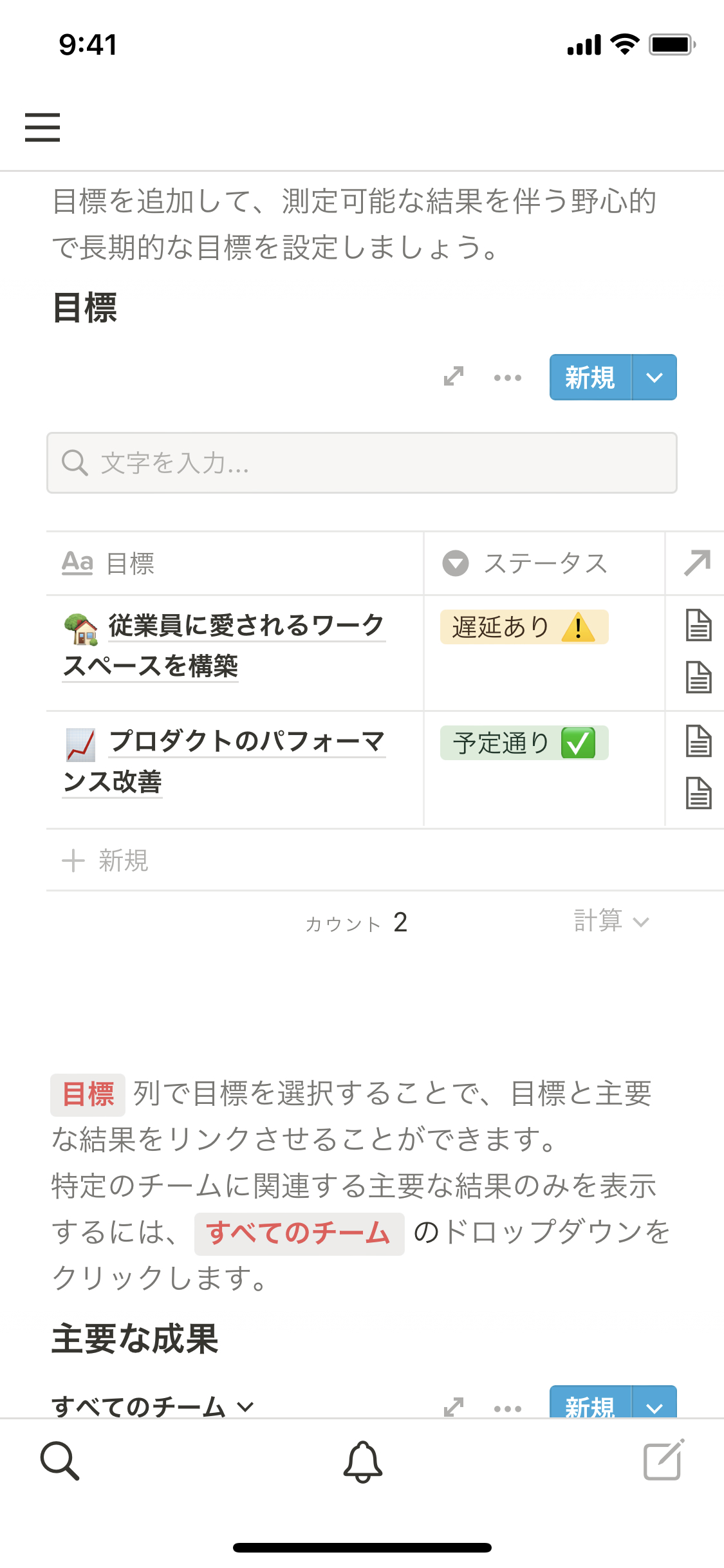Open the 計算 calculation dropdown
The image size is (724, 1568).
610,921
